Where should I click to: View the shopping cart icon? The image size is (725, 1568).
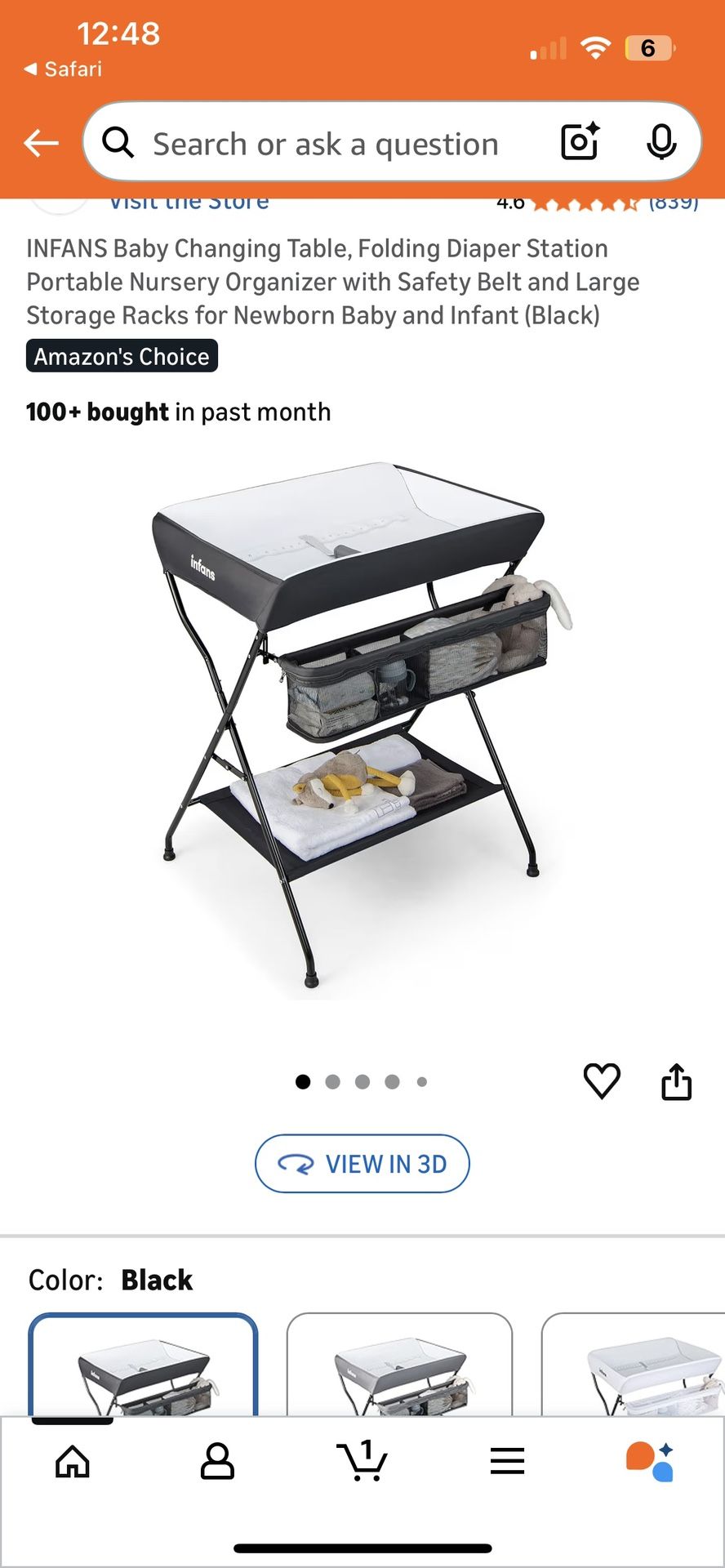tap(362, 1462)
